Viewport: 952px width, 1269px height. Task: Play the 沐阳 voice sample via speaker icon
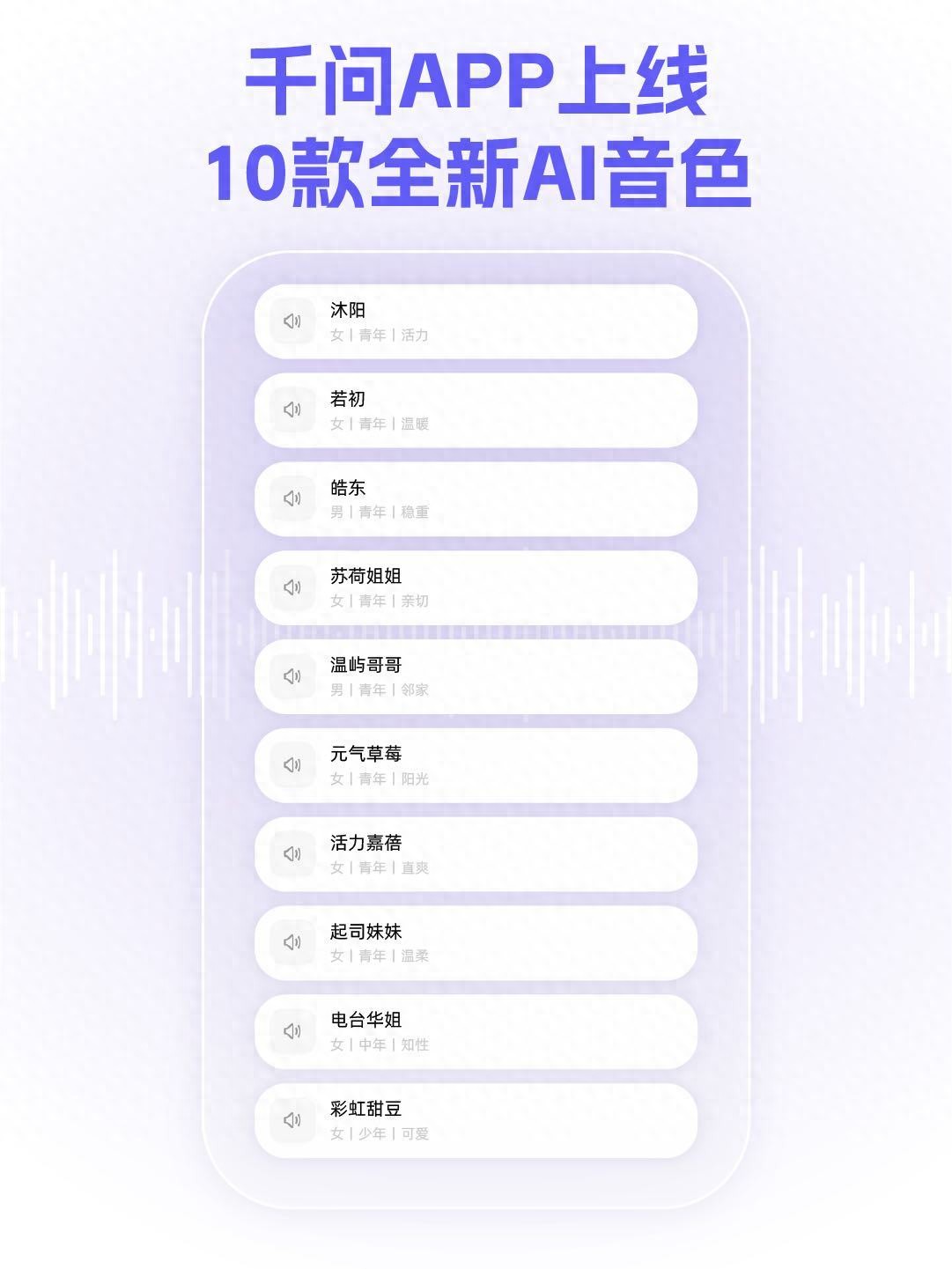(x=294, y=321)
